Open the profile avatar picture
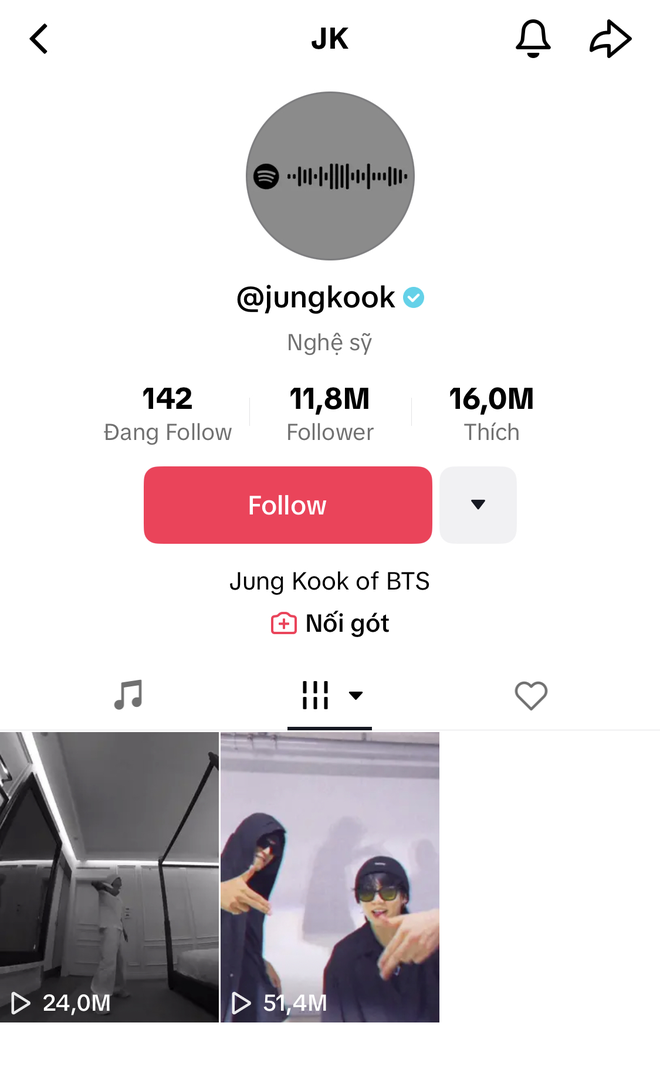660x1070 pixels. (330, 176)
